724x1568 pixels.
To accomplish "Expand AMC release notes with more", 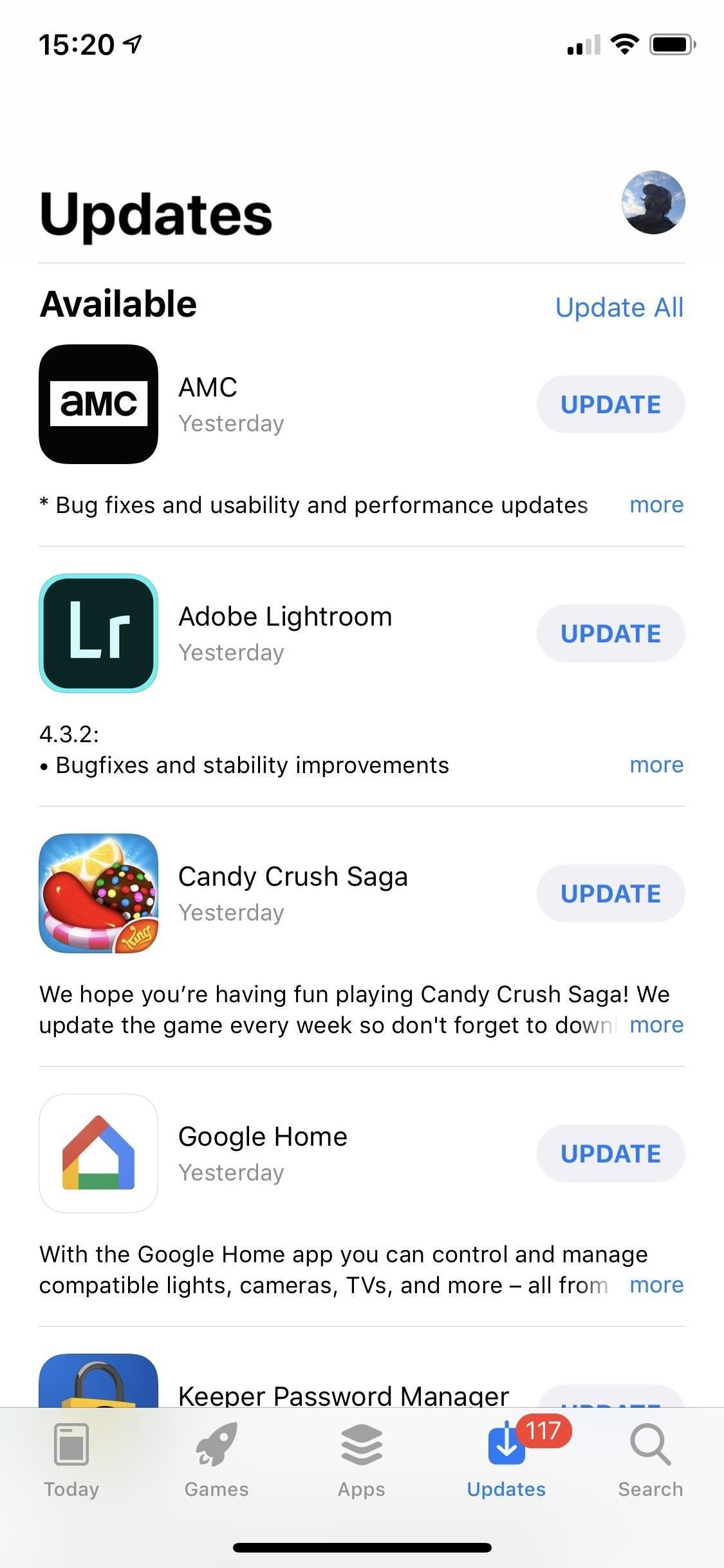I will (656, 505).
